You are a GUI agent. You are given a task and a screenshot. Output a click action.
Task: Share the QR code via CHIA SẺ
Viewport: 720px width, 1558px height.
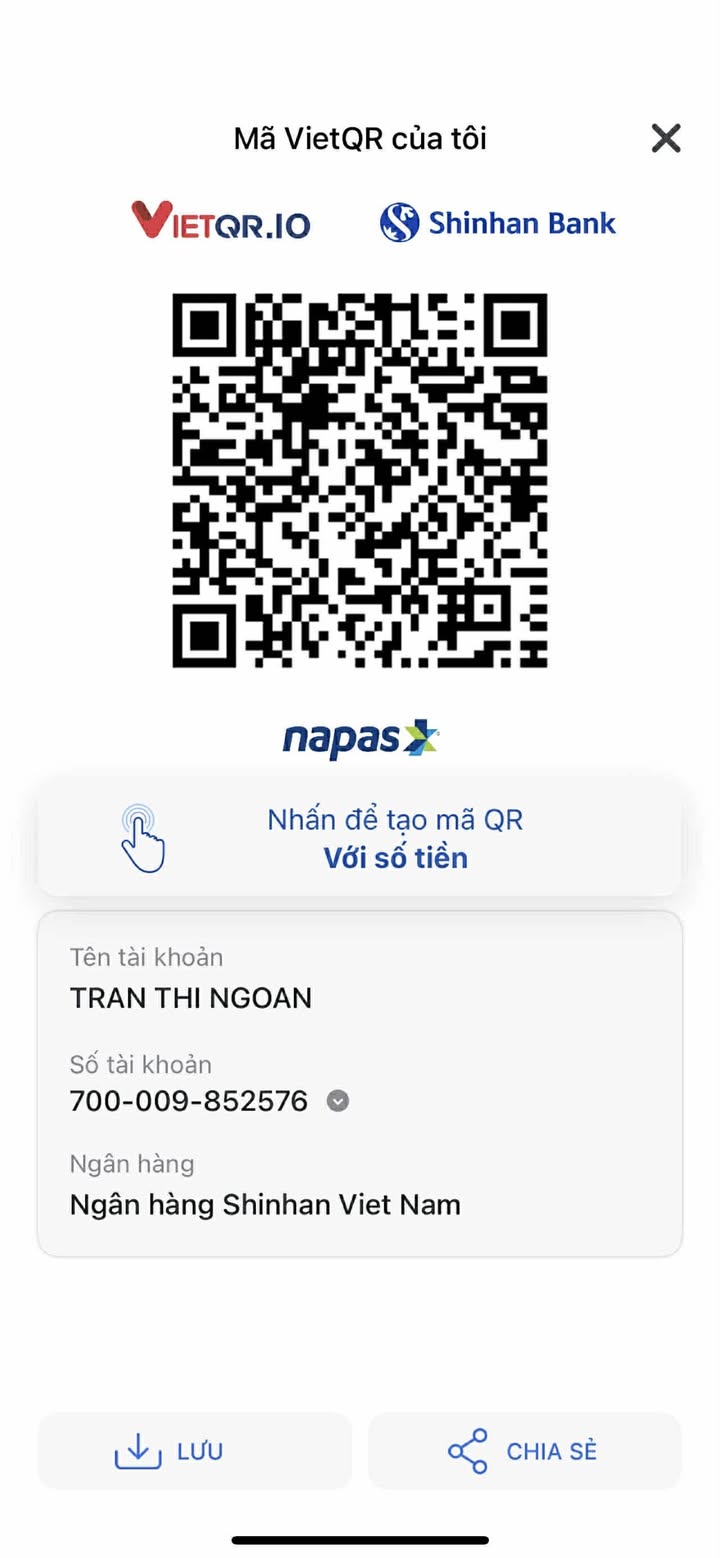coord(524,1451)
